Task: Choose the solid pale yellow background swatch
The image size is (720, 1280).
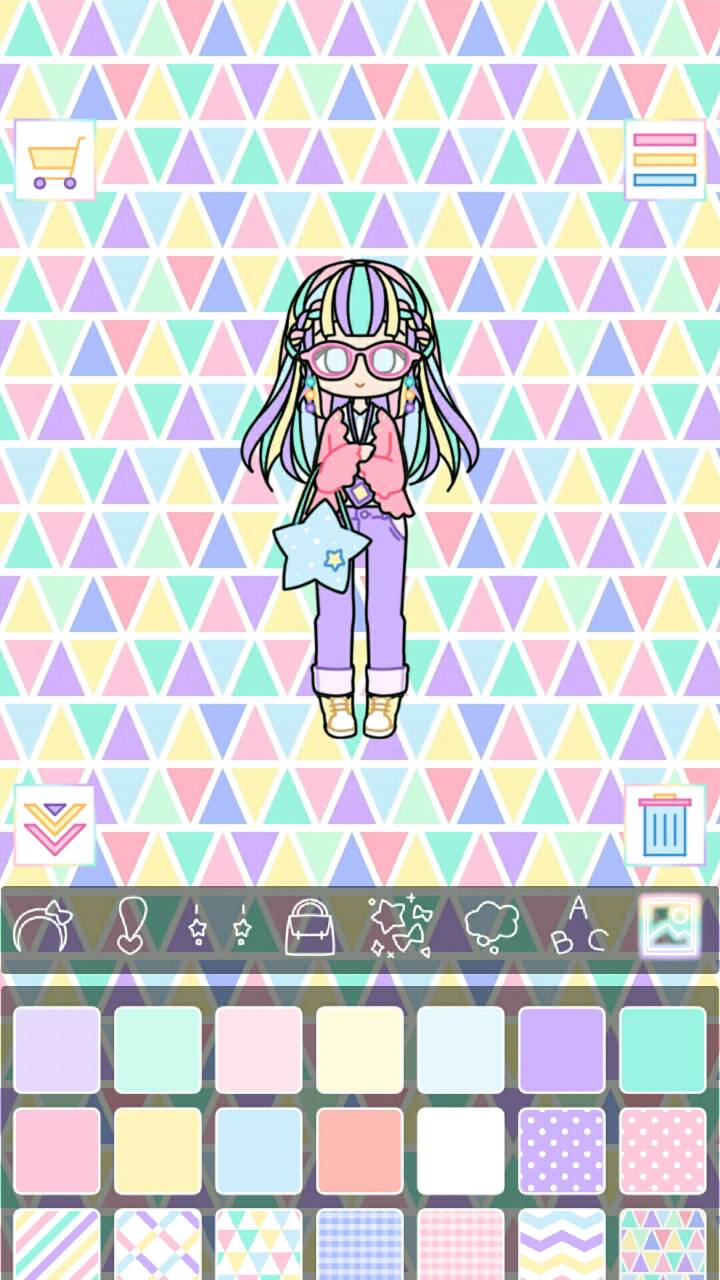Action: [360, 1050]
